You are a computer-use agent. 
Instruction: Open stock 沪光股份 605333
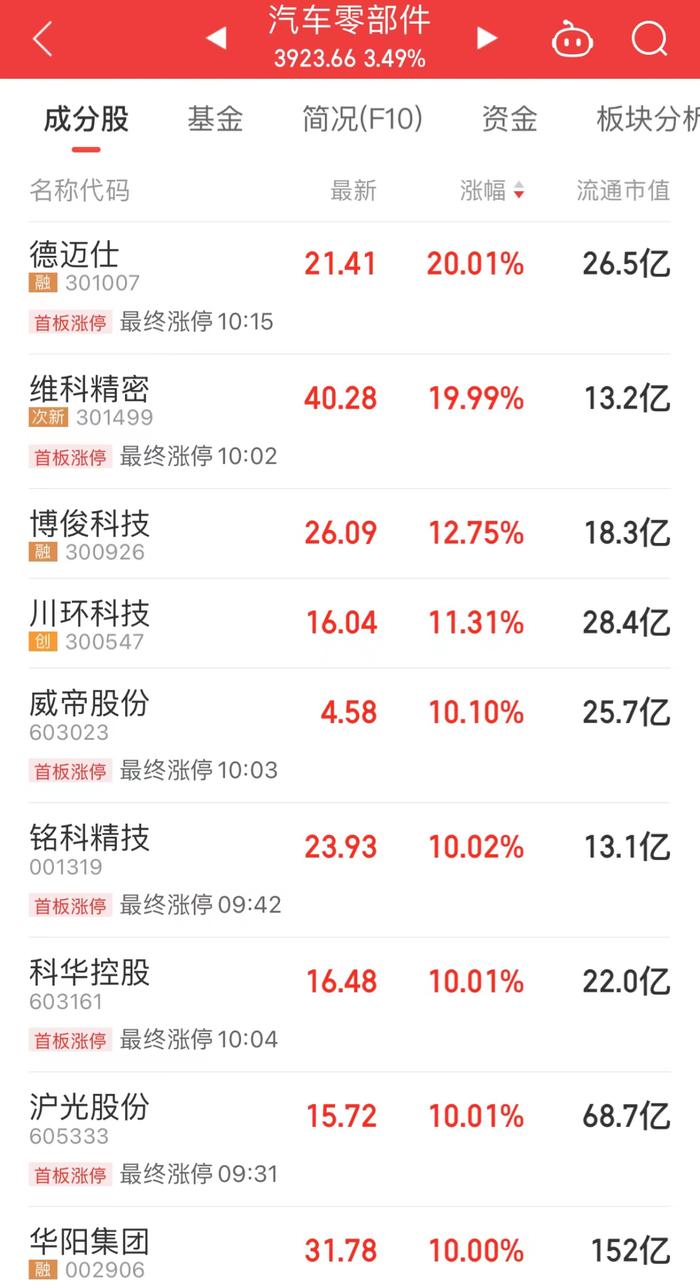coord(350,1140)
